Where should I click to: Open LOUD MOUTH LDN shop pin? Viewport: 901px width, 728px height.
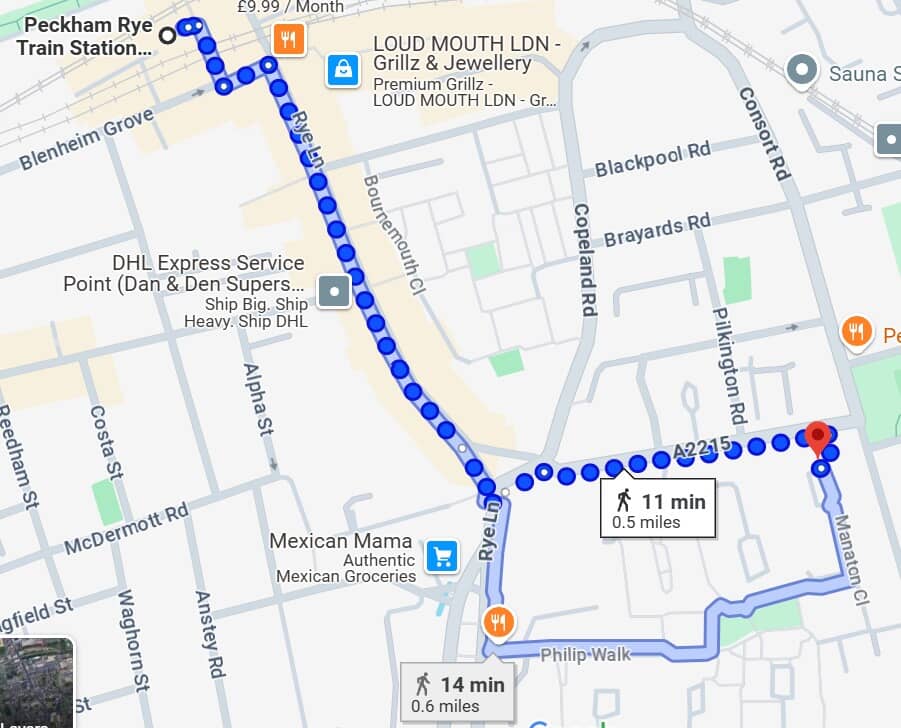click(343, 69)
